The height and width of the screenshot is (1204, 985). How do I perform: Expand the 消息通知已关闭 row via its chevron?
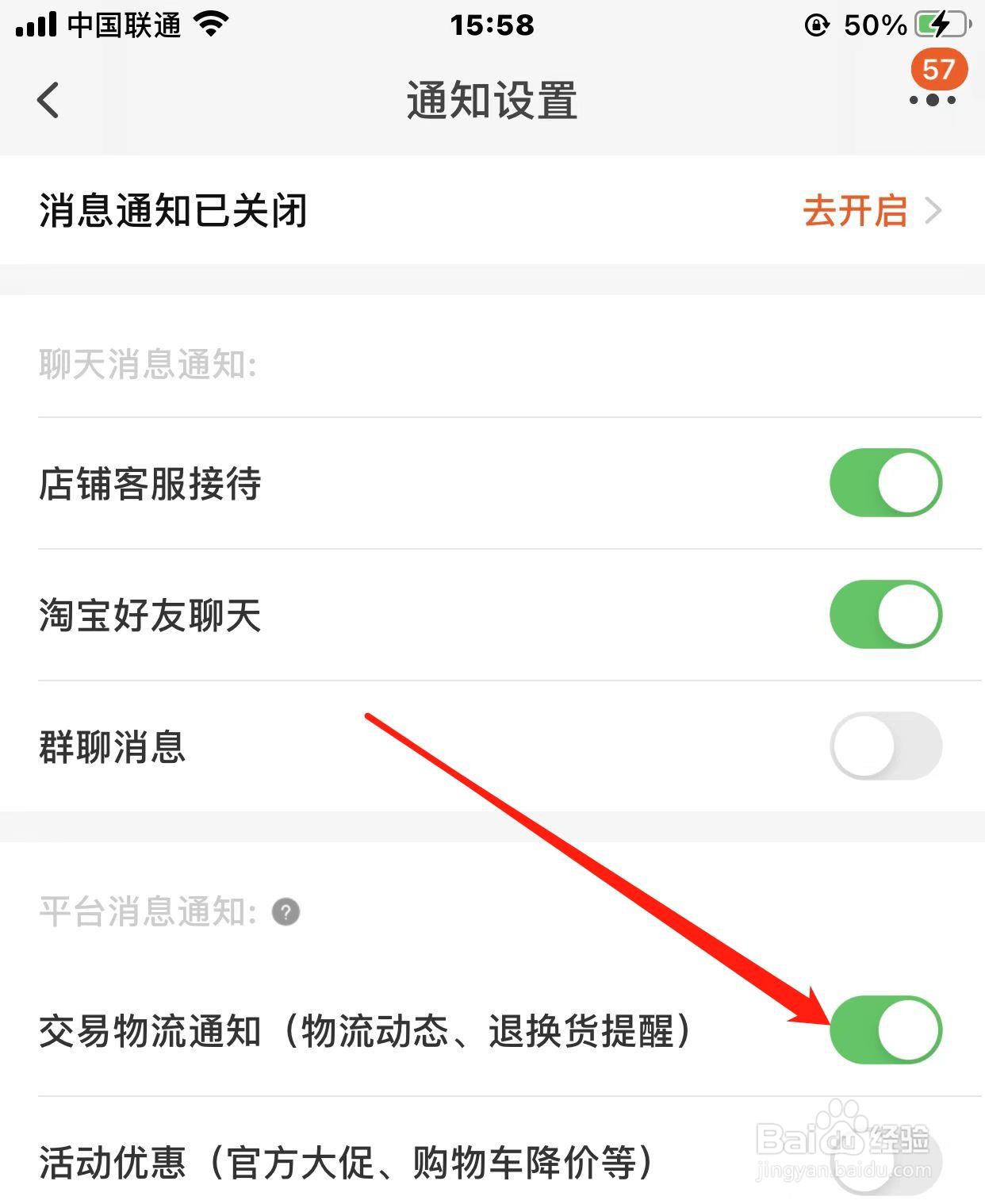(x=934, y=210)
